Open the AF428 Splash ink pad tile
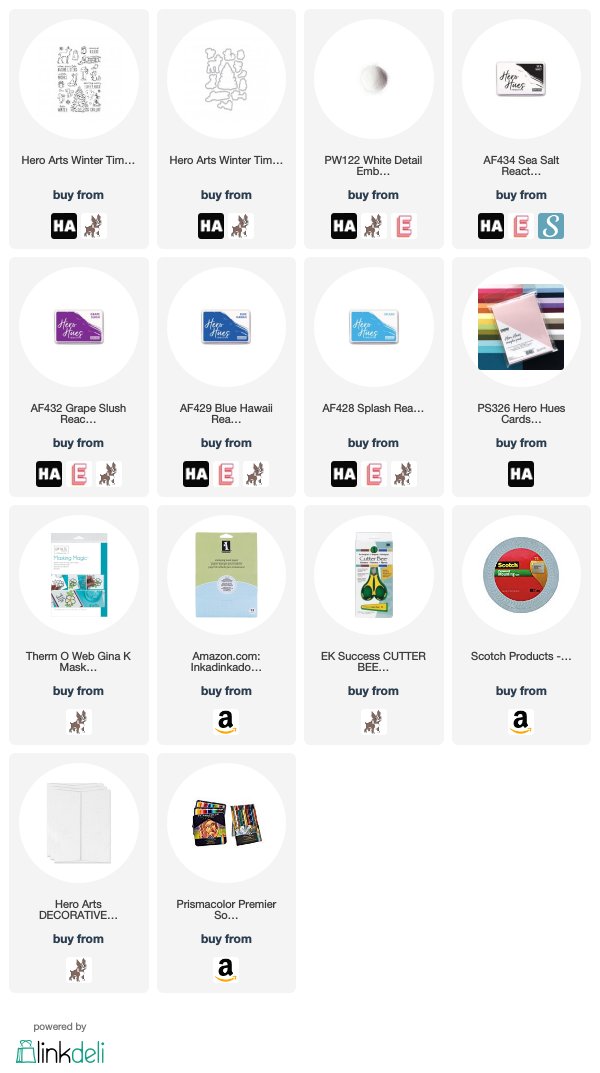The height and width of the screenshot is (1073, 600). coord(374,377)
